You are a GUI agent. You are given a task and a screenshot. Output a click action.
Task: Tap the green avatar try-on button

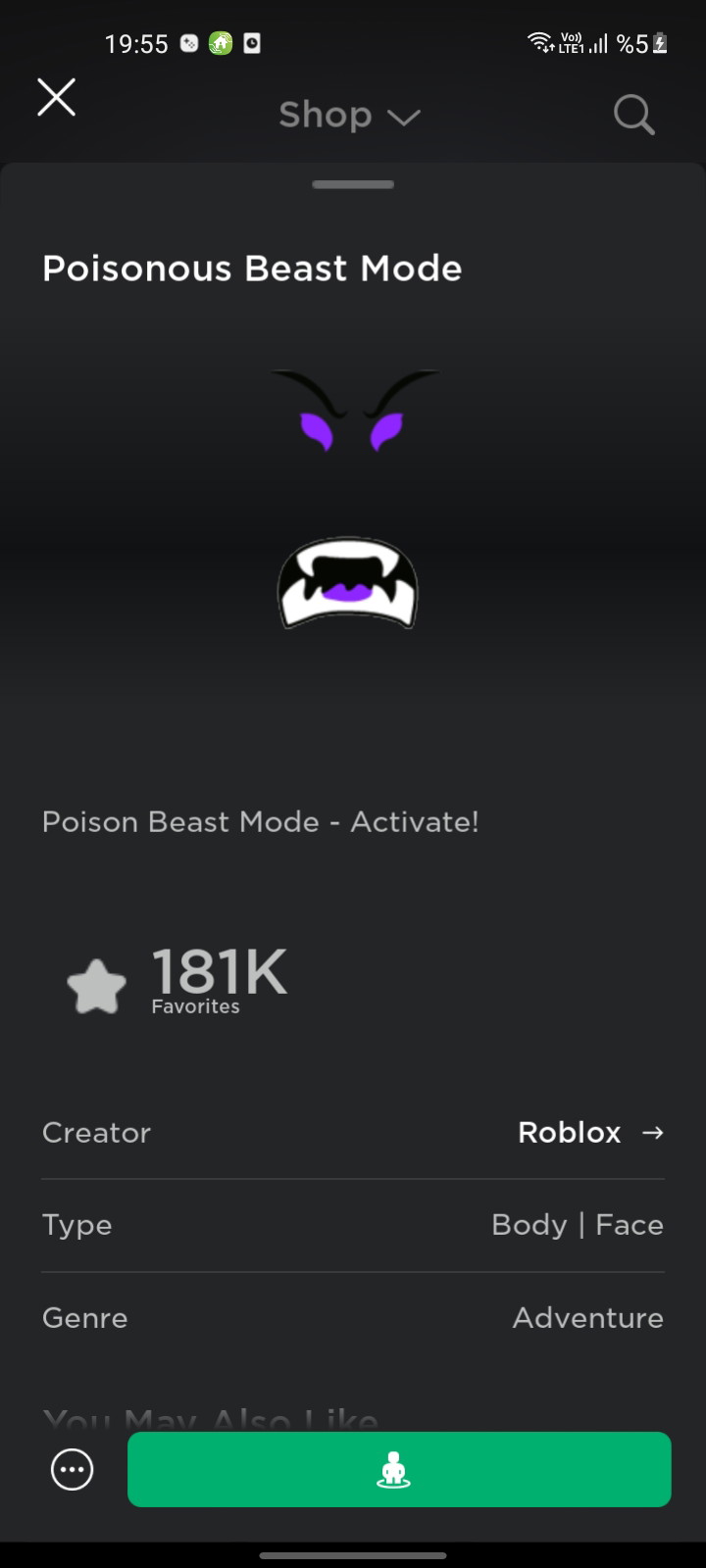point(399,1470)
